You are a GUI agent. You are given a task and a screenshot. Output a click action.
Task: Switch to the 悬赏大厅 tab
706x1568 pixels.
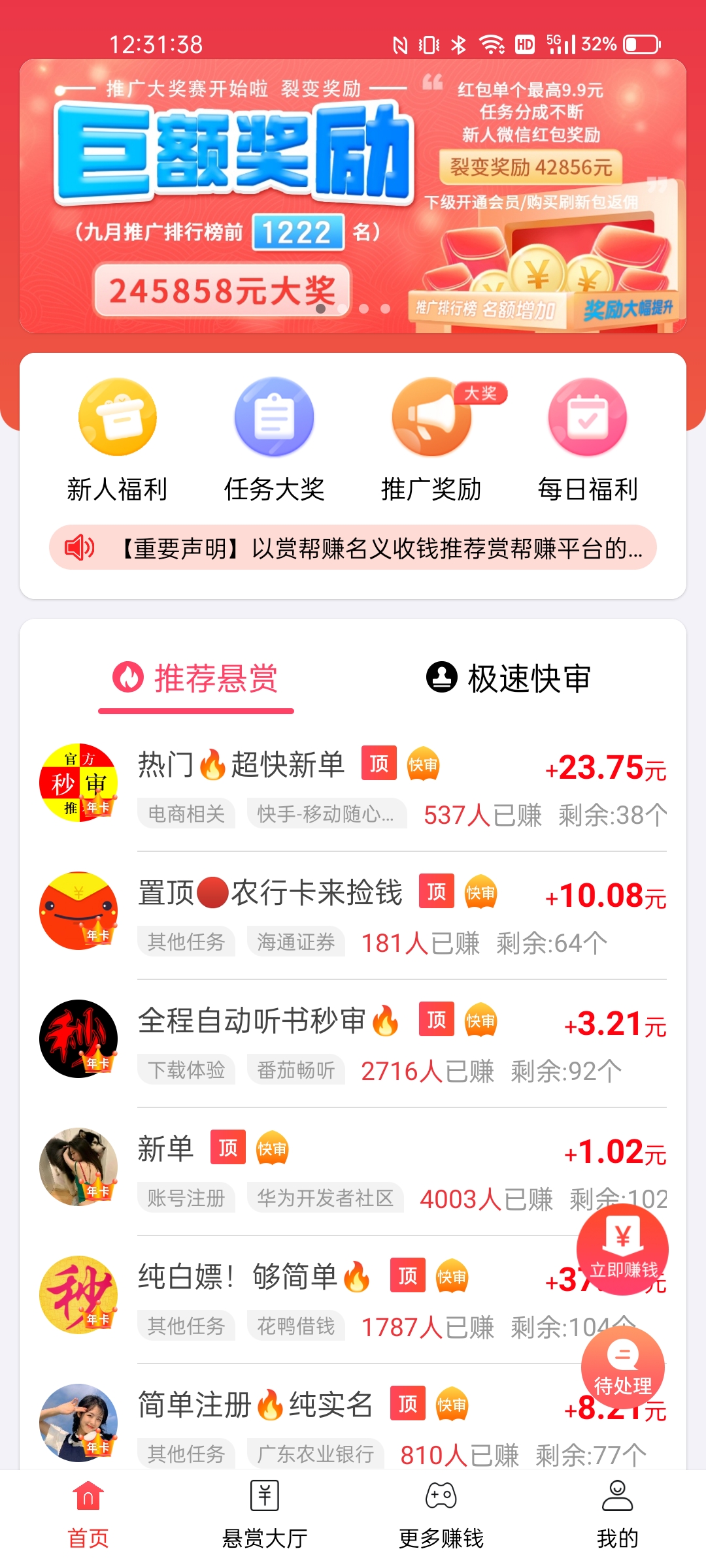pyautogui.click(x=265, y=1517)
